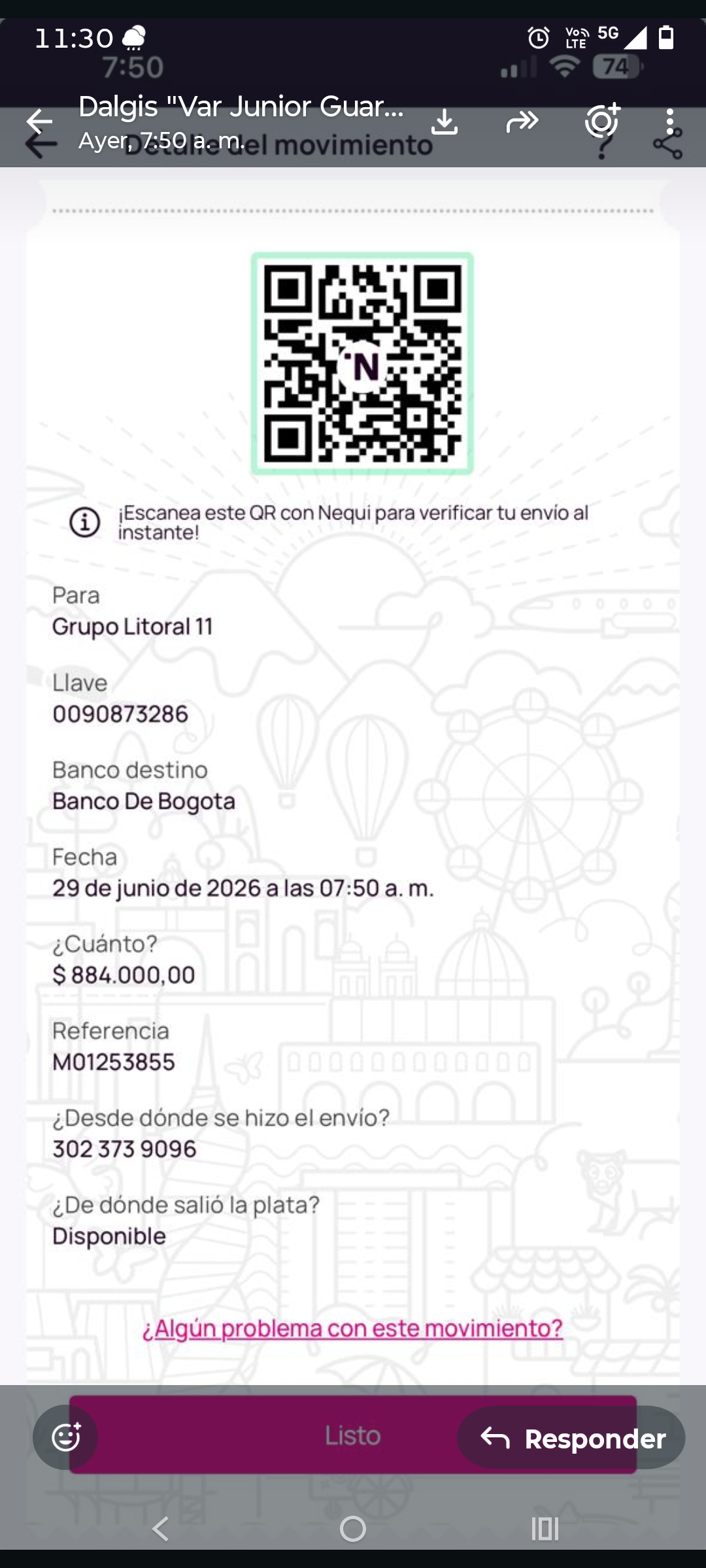This screenshot has height=1568, width=706.
Task: Add this image to your status
Action: pos(602,120)
